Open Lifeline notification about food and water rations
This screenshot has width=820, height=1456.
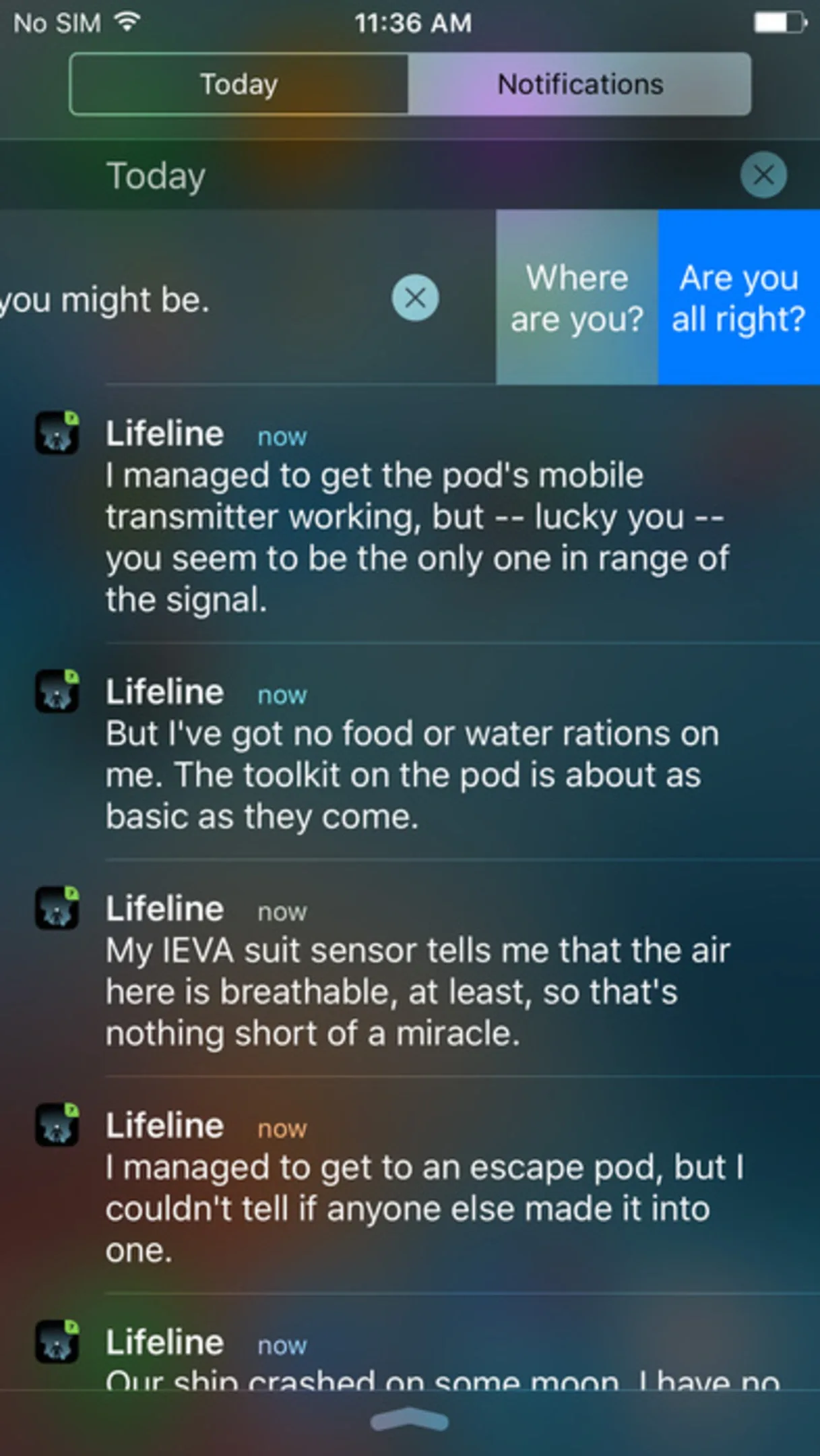coord(418,755)
